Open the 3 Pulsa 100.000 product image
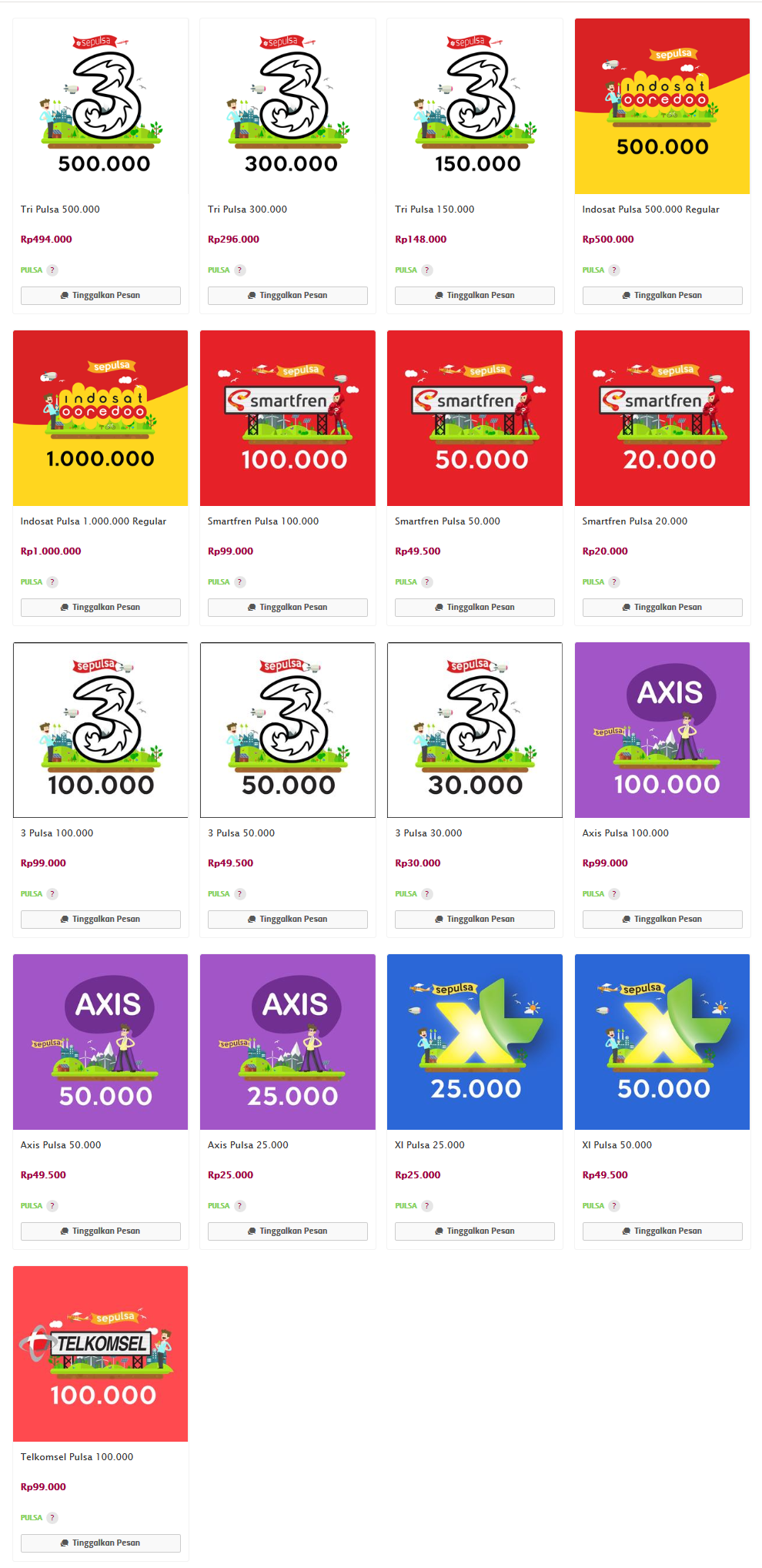Screen dimensions: 762x1568 101,730
